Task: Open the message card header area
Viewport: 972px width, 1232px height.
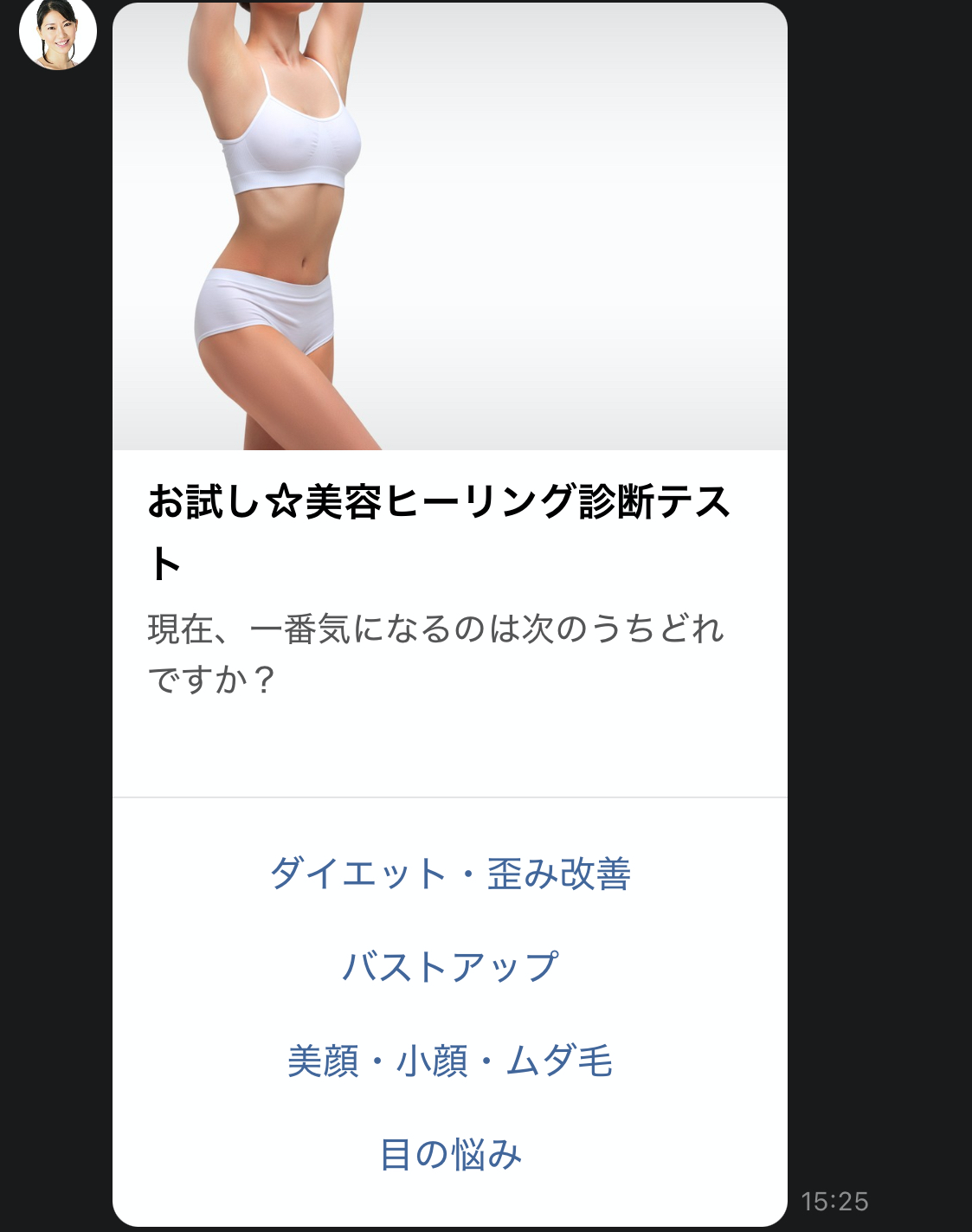Action: tap(451, 519)
